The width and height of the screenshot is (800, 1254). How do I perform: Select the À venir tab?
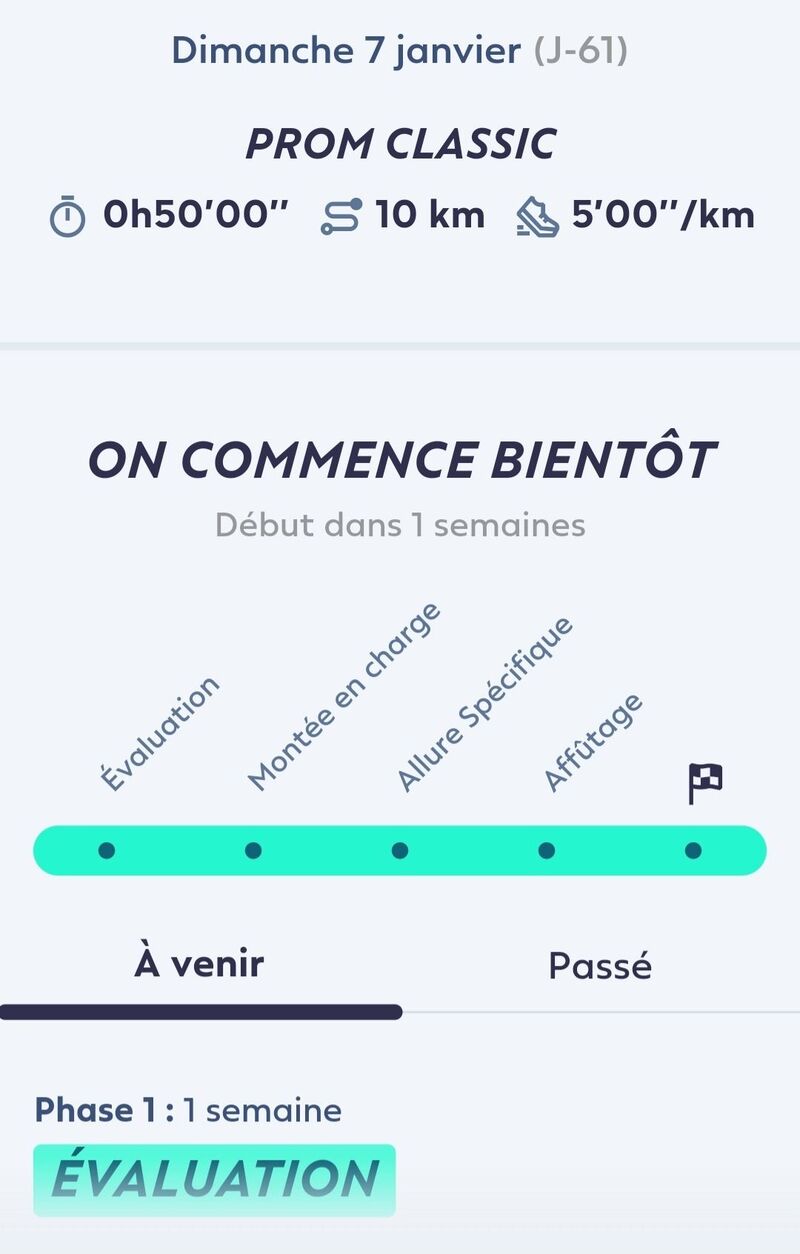(199, 964)
